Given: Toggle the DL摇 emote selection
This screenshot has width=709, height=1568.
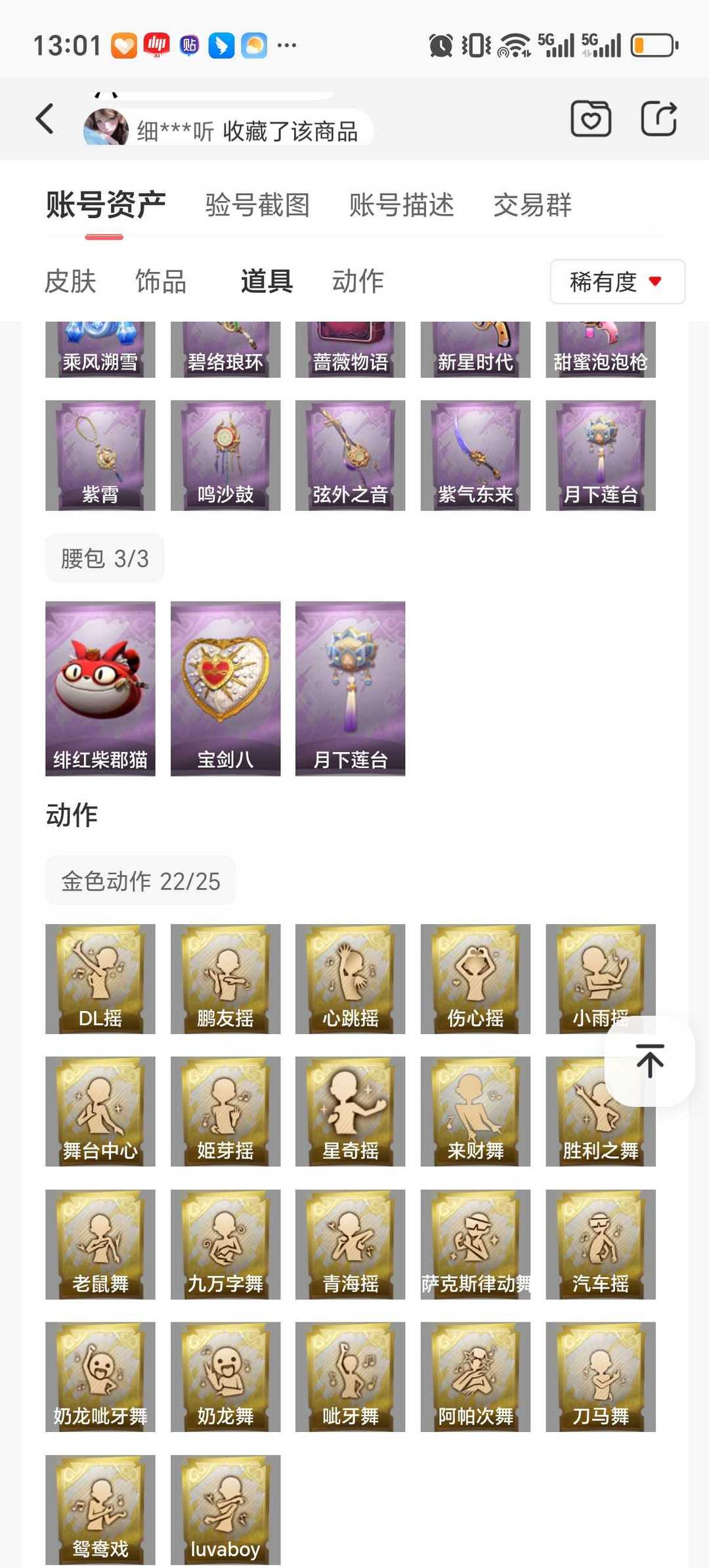Looking at the screenshot, I should 100,979.
